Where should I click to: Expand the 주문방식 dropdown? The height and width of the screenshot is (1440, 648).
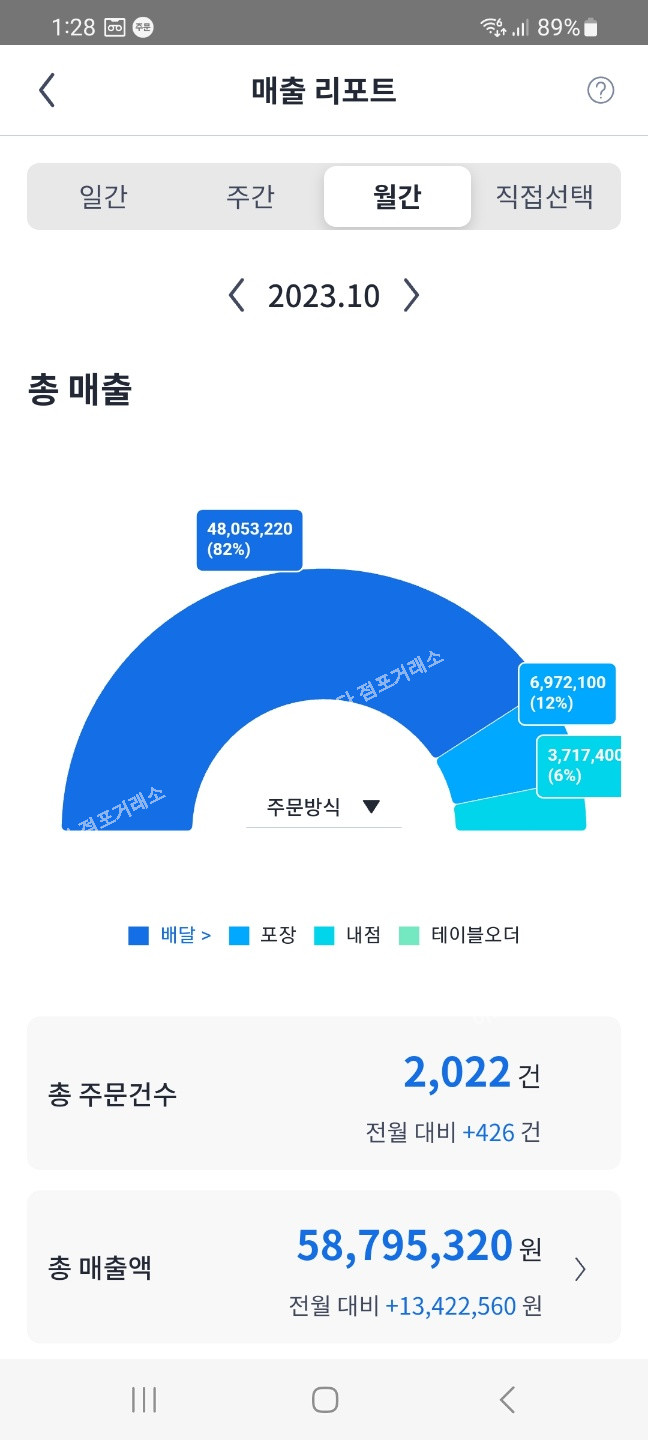(x=323, y=807)
